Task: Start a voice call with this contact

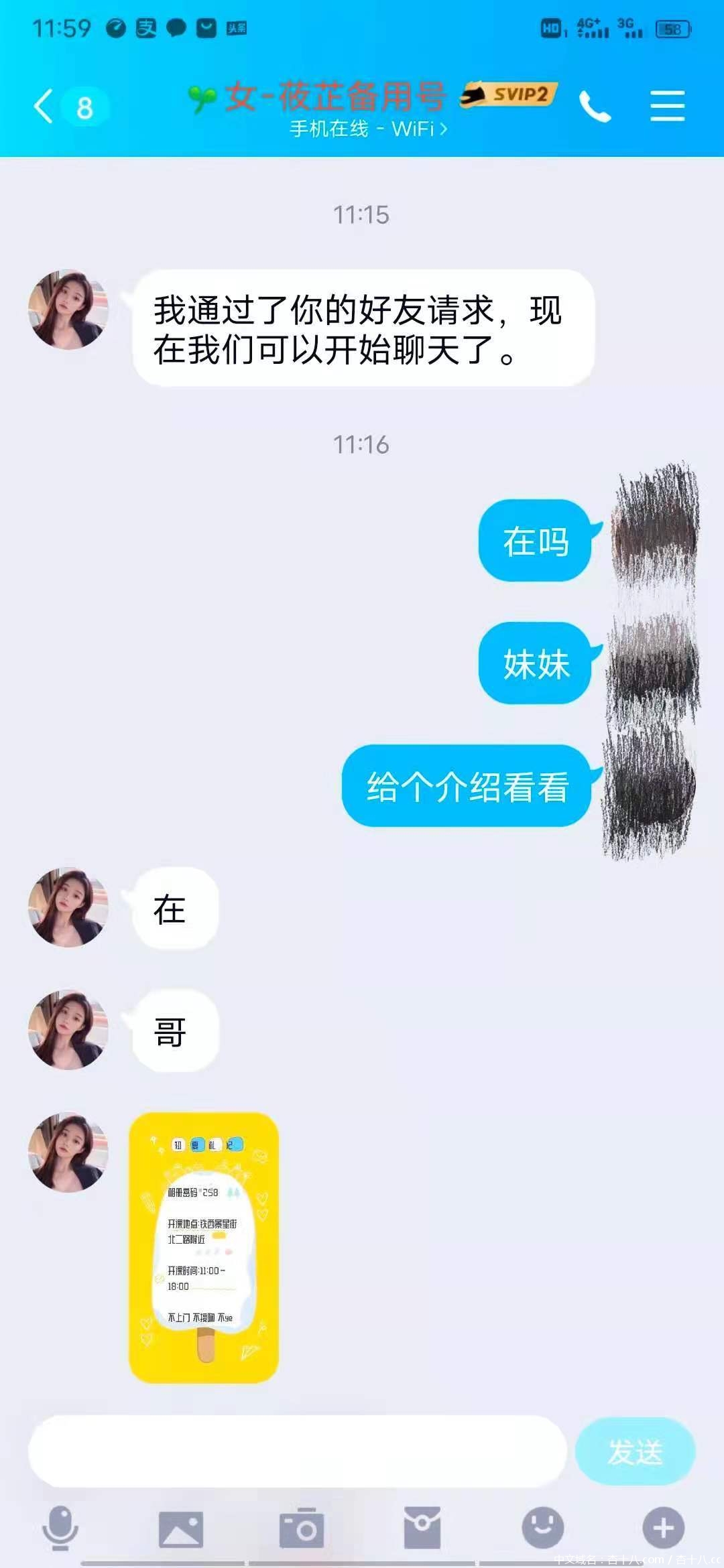Action: (595, 107)
